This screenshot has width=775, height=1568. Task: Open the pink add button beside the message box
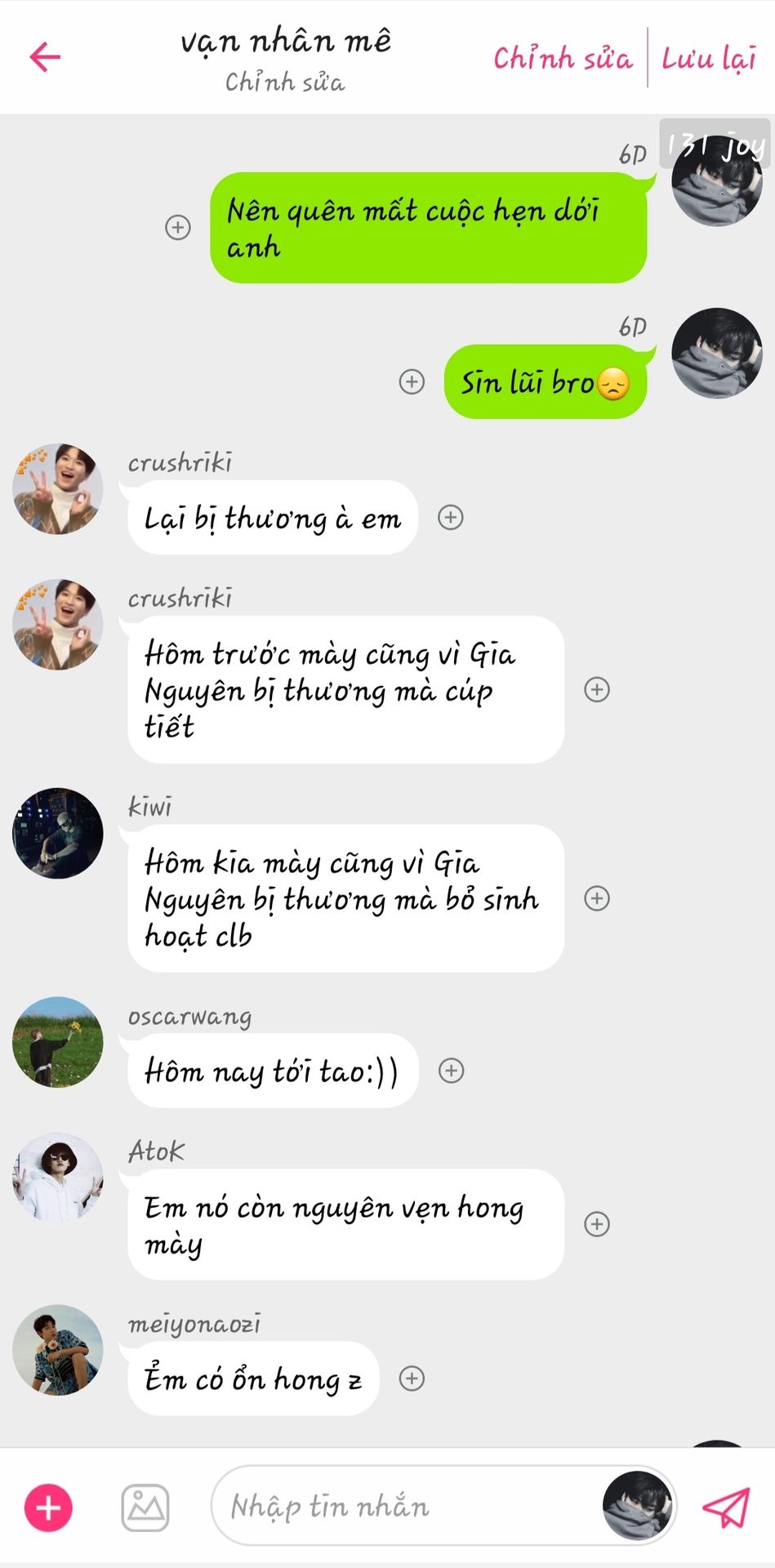pyautogui.click(x=48, y=1508)
